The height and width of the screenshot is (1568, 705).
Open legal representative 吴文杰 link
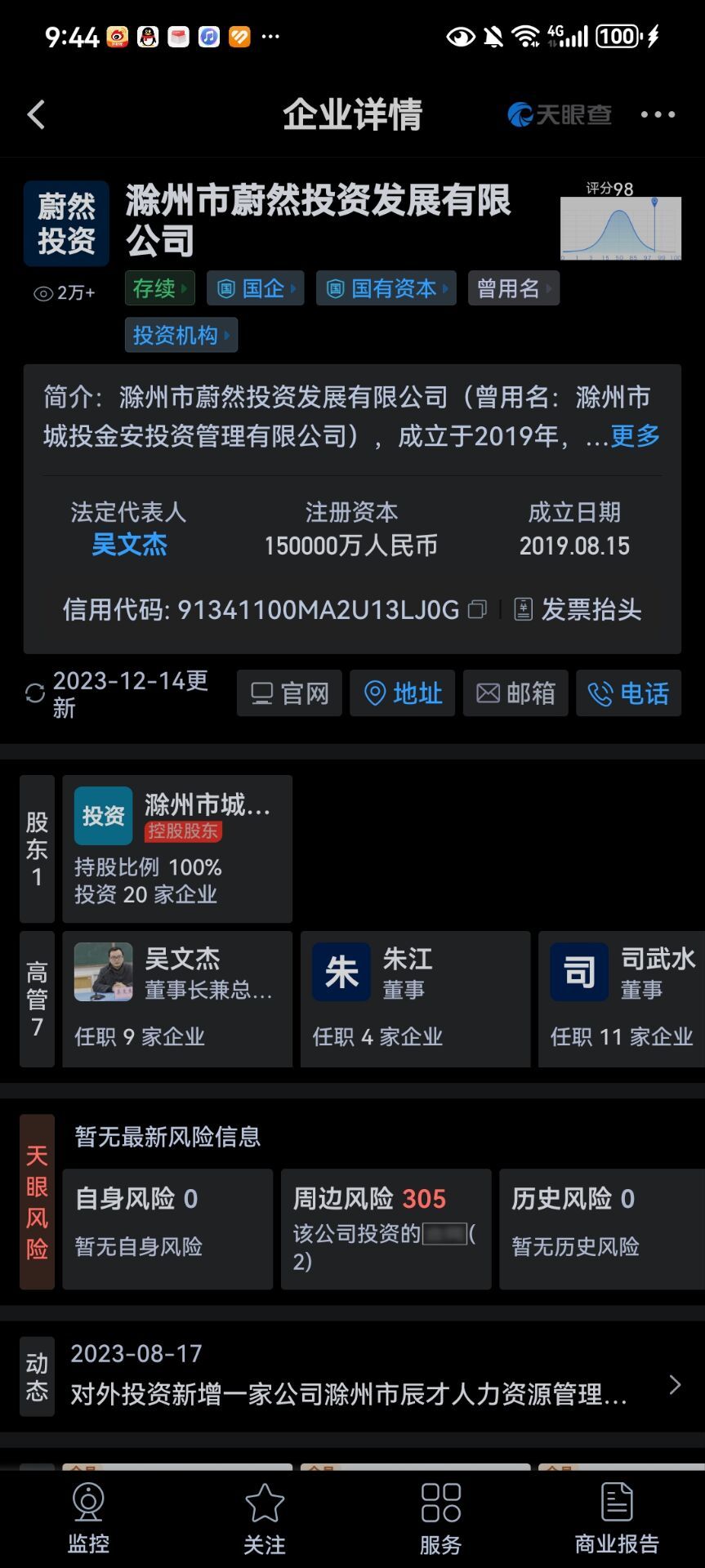coord(129,545)
